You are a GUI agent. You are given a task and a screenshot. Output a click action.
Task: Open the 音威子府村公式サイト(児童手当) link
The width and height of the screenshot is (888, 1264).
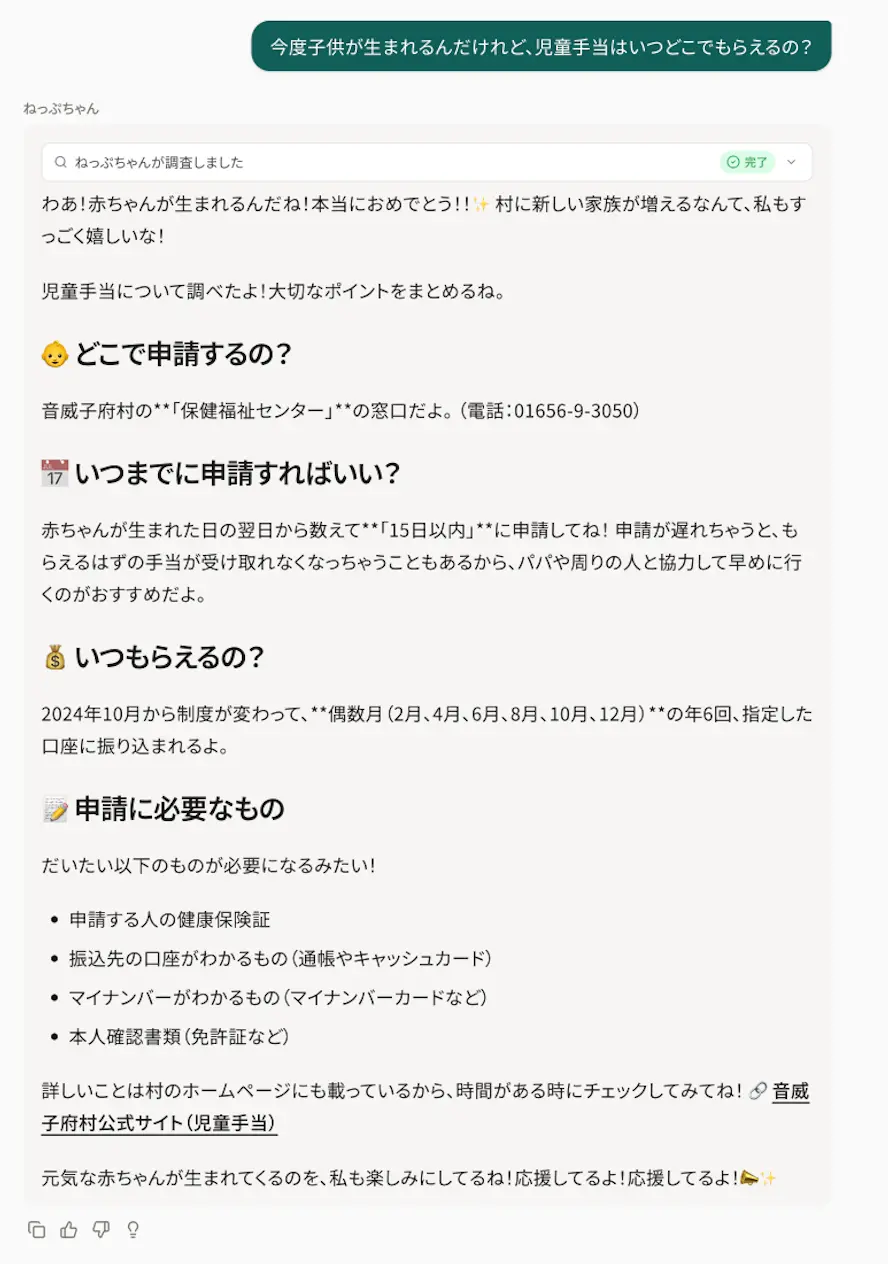(x=160, y=1123)
